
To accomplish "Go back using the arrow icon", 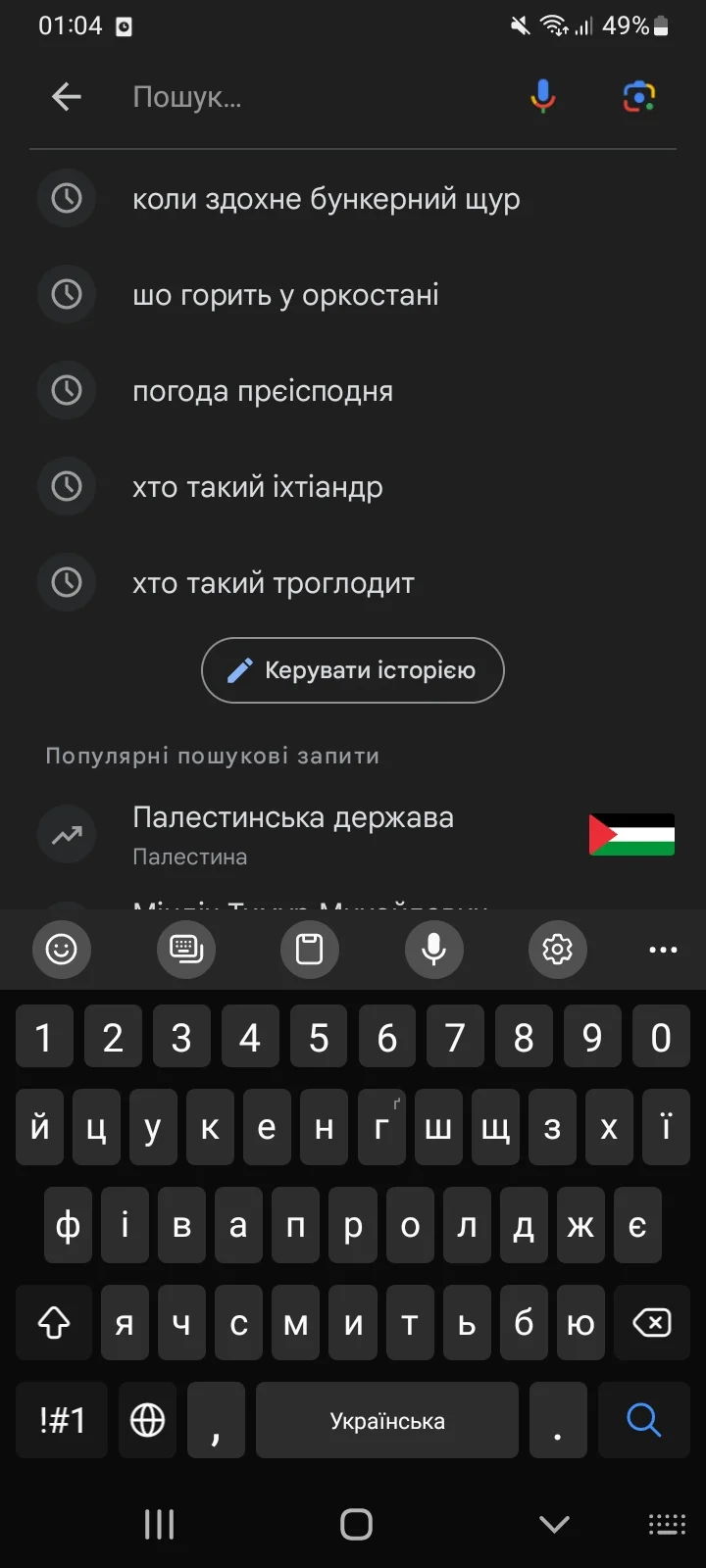I will click(66, 96).
